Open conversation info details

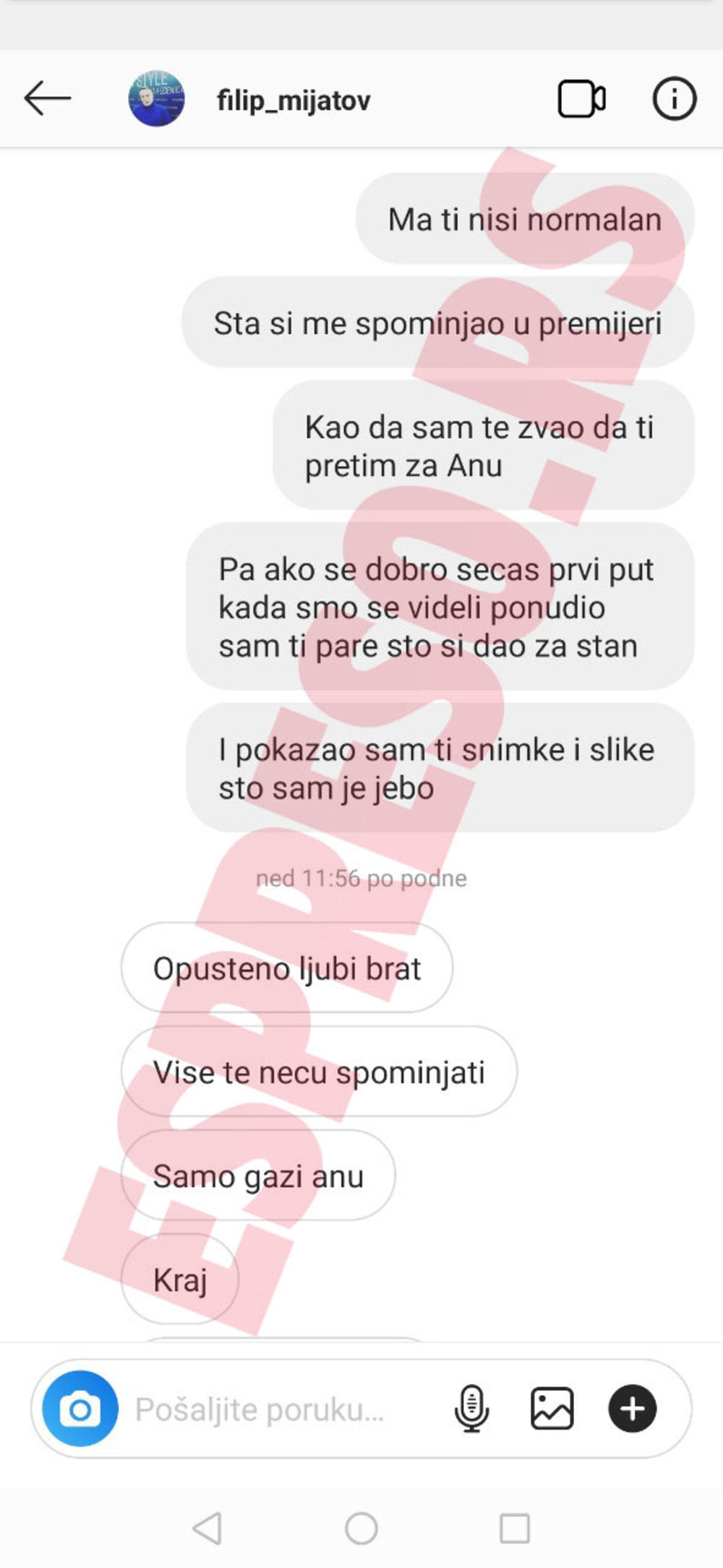674,99
